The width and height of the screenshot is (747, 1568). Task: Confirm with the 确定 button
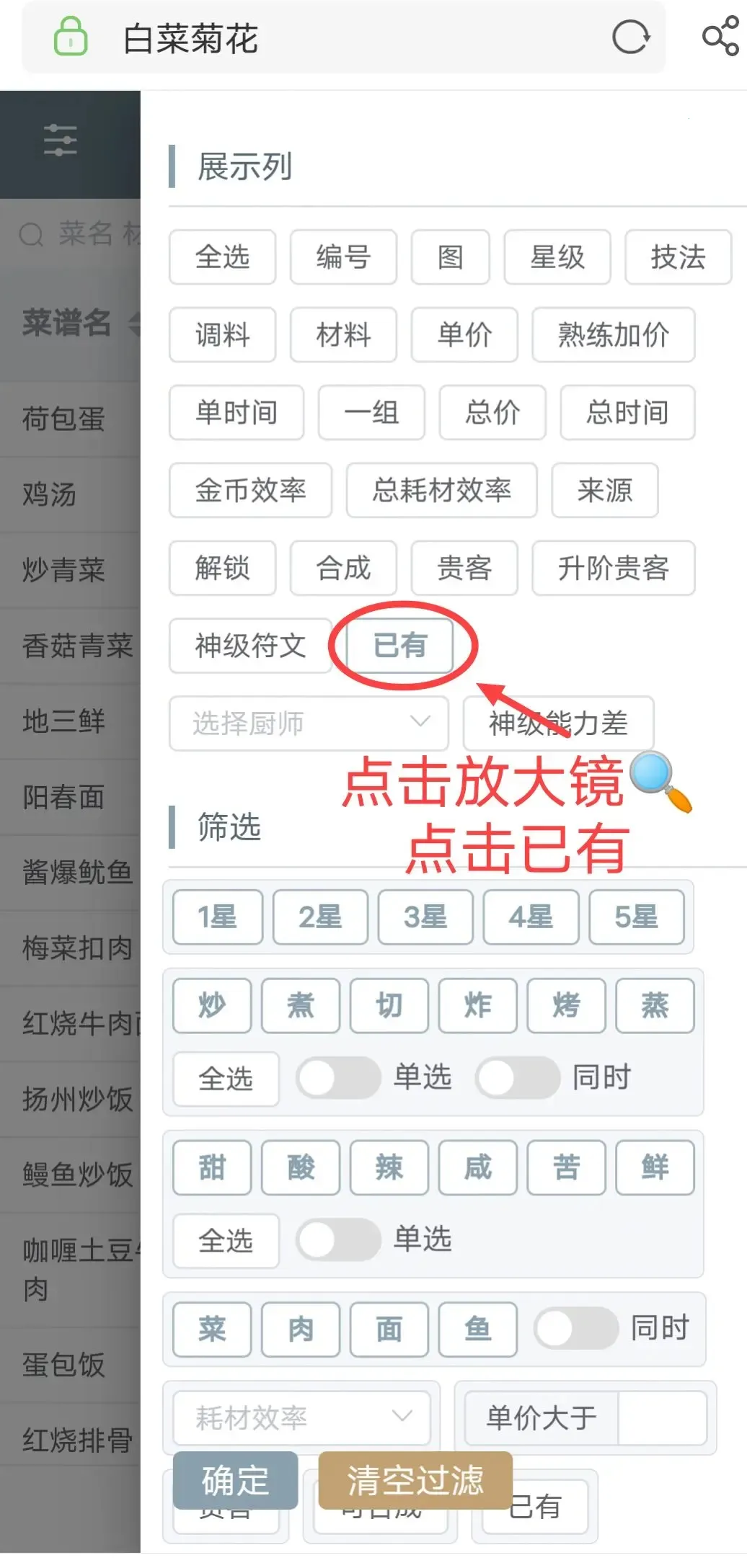[235, 1481]
